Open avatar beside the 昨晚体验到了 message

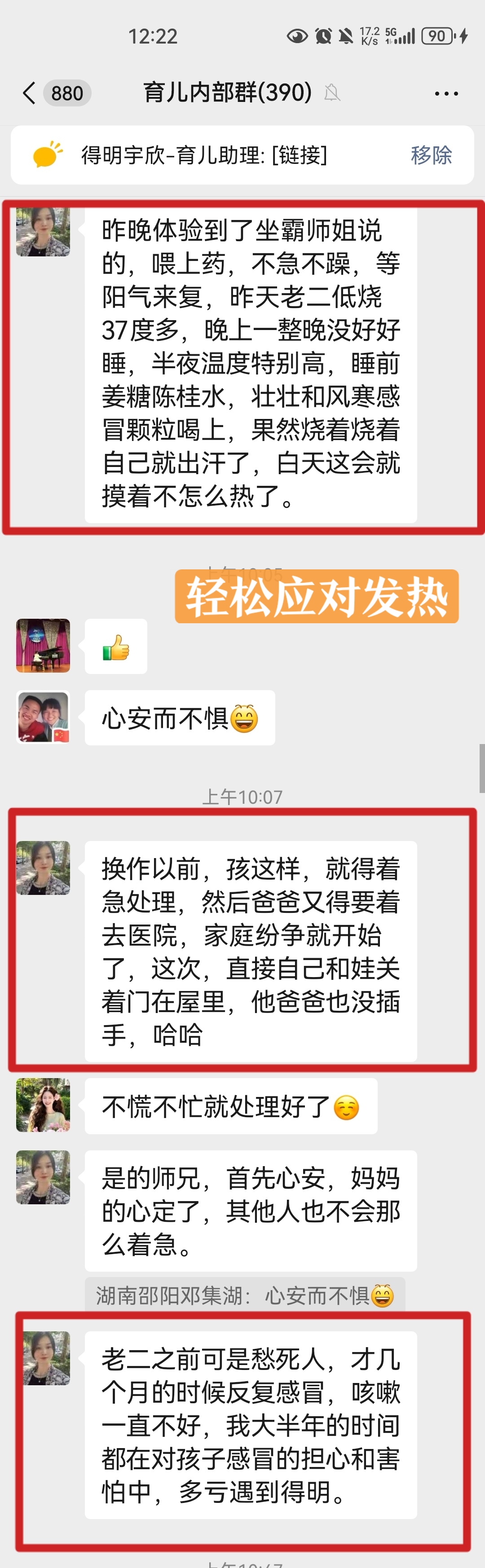tap(43, 231)
